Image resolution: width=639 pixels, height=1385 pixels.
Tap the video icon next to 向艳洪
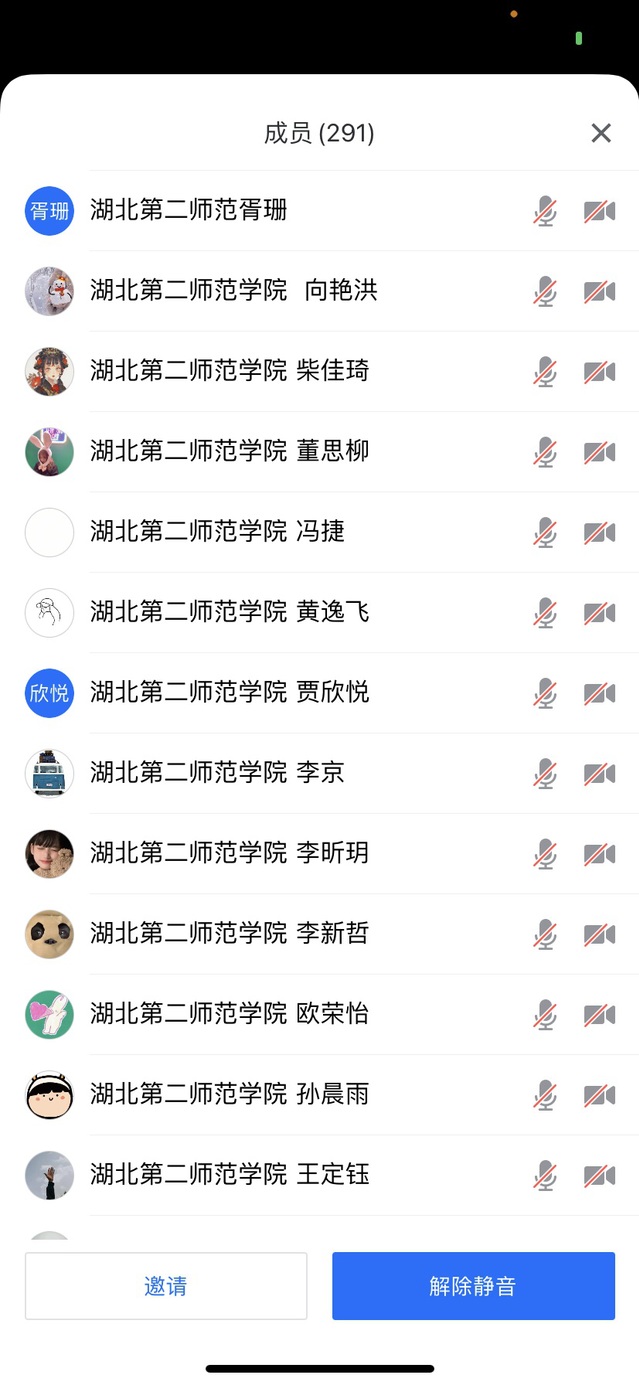point(599,291)
